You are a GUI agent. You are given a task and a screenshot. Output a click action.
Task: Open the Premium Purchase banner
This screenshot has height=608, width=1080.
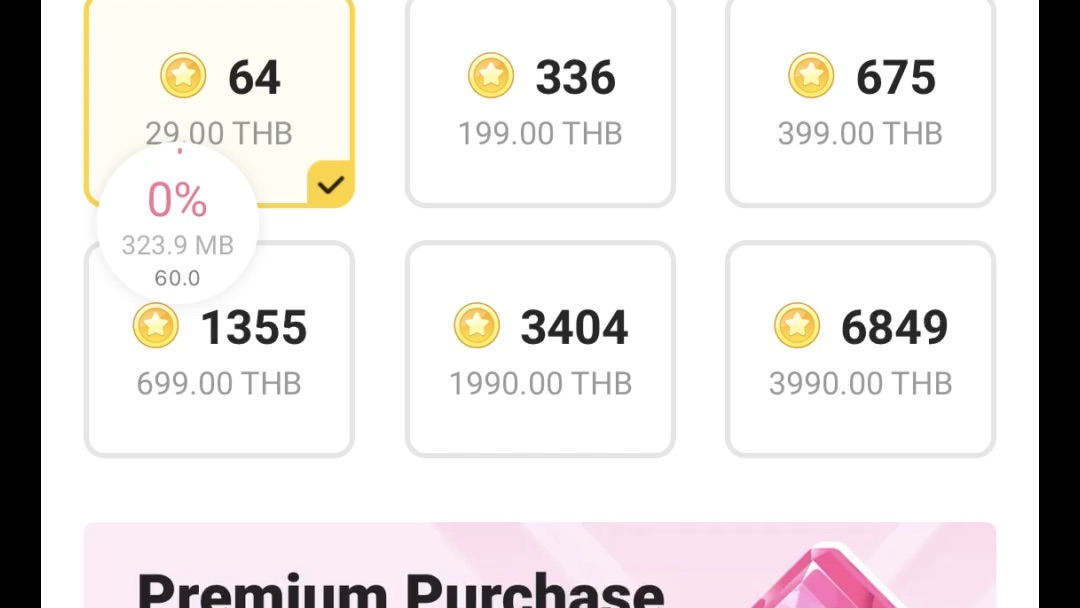[540, 570]
